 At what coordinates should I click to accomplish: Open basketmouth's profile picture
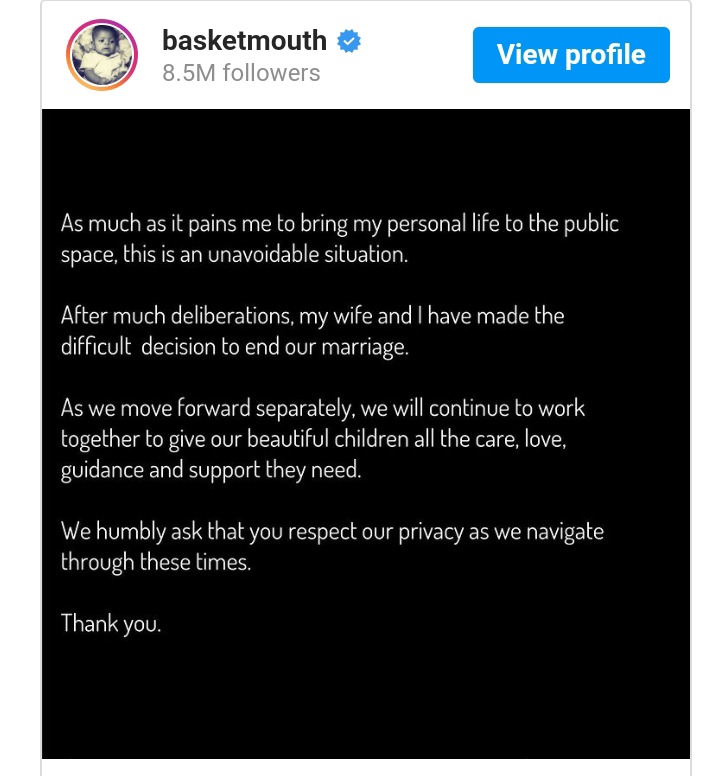coord(103,56)
